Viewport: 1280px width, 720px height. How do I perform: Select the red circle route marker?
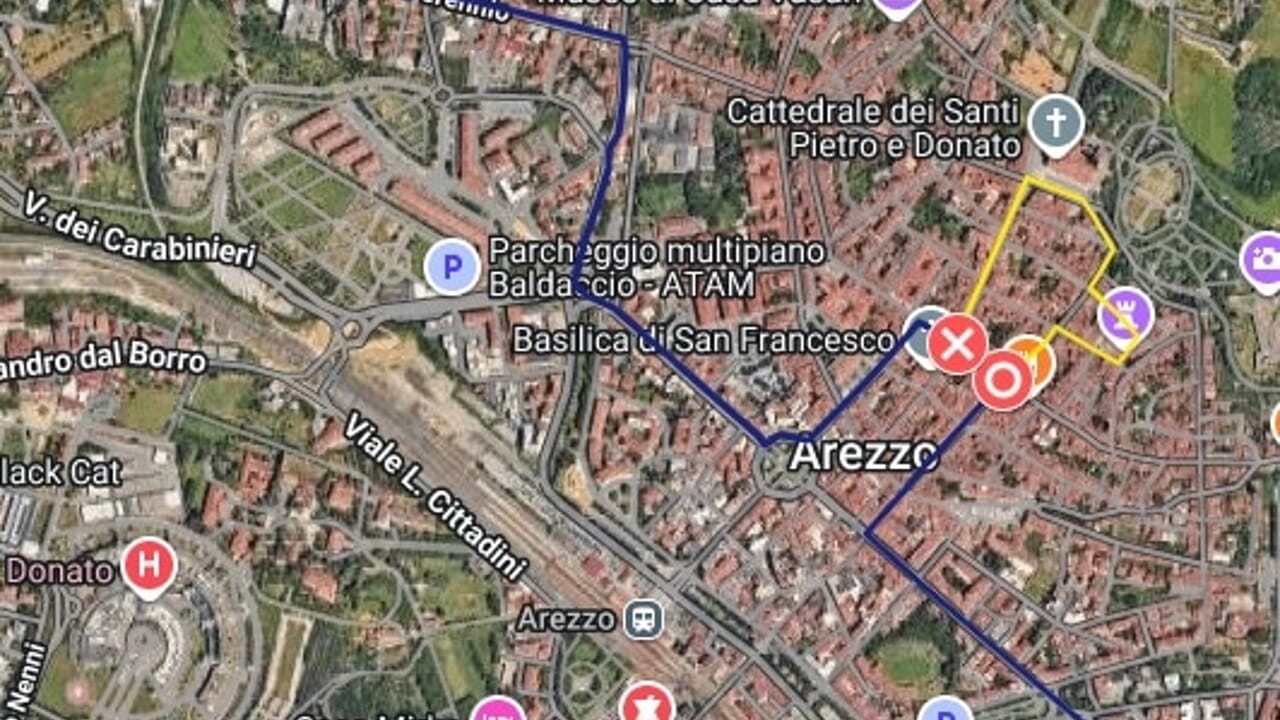tap(1002, 381)
